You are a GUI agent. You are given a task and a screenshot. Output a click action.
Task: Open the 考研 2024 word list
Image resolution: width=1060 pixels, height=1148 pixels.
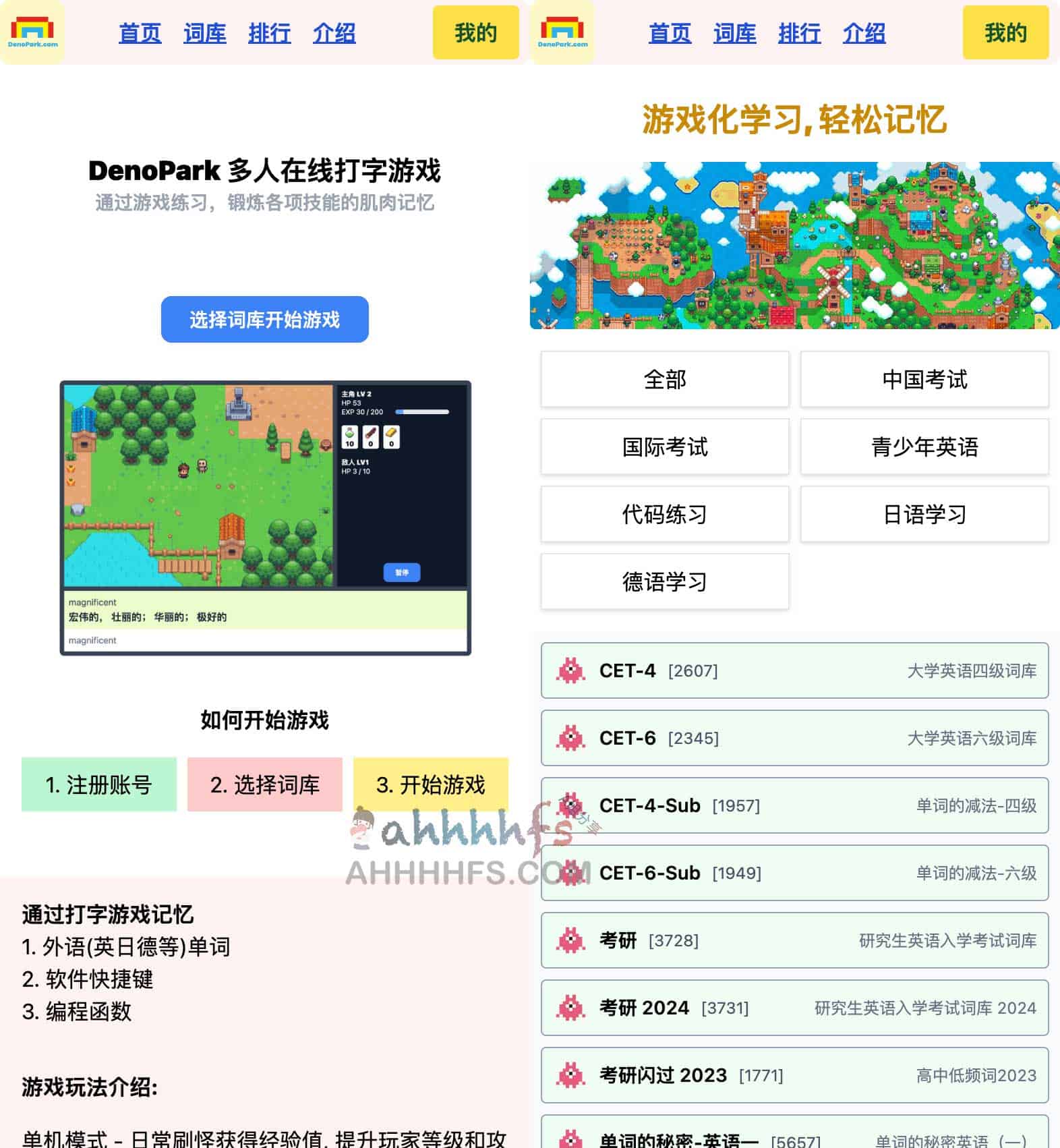click(794, 1008)
